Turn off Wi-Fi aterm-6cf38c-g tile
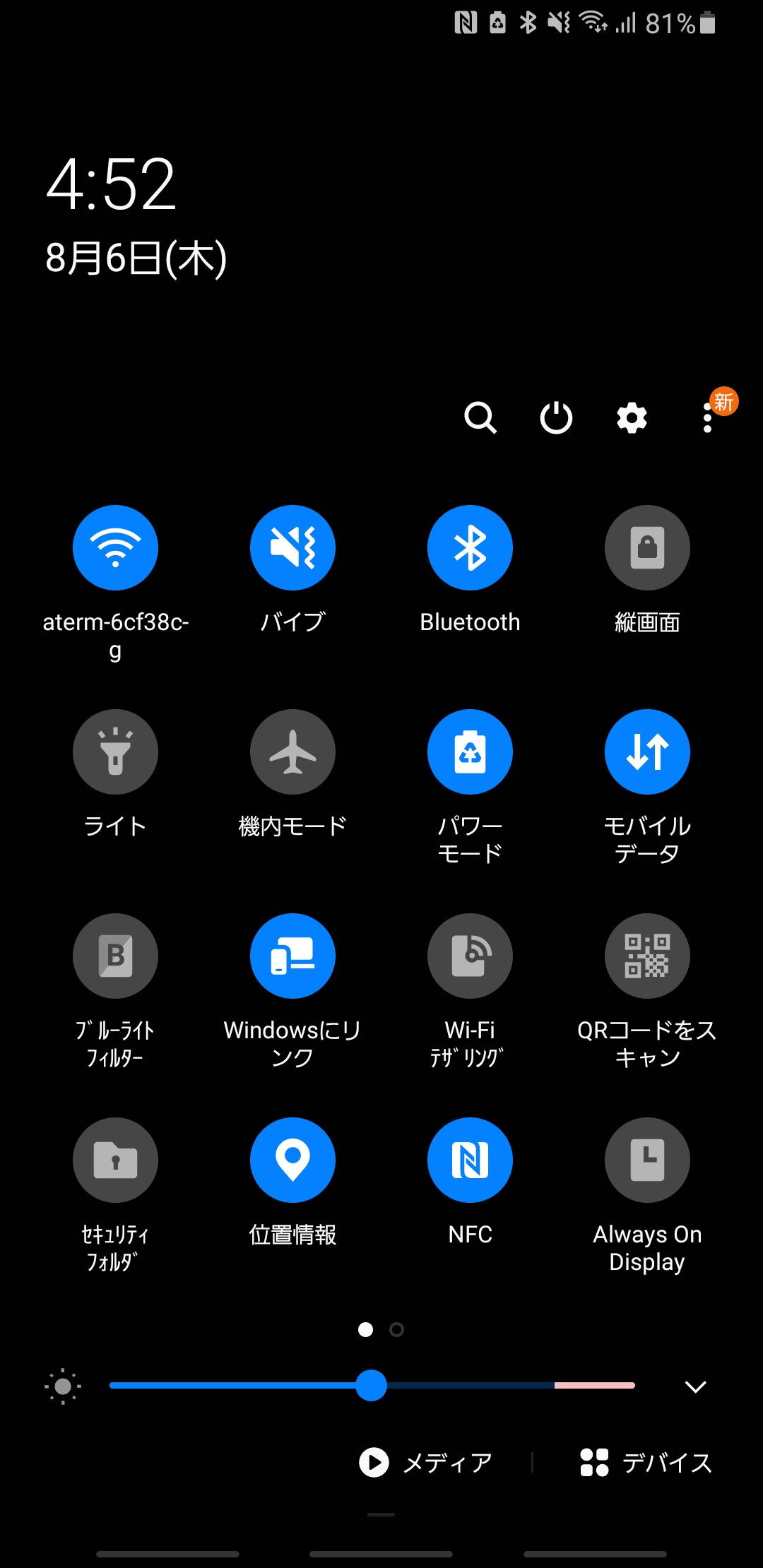Screen dimensions: 763x1568 click(x=115, y=547)
